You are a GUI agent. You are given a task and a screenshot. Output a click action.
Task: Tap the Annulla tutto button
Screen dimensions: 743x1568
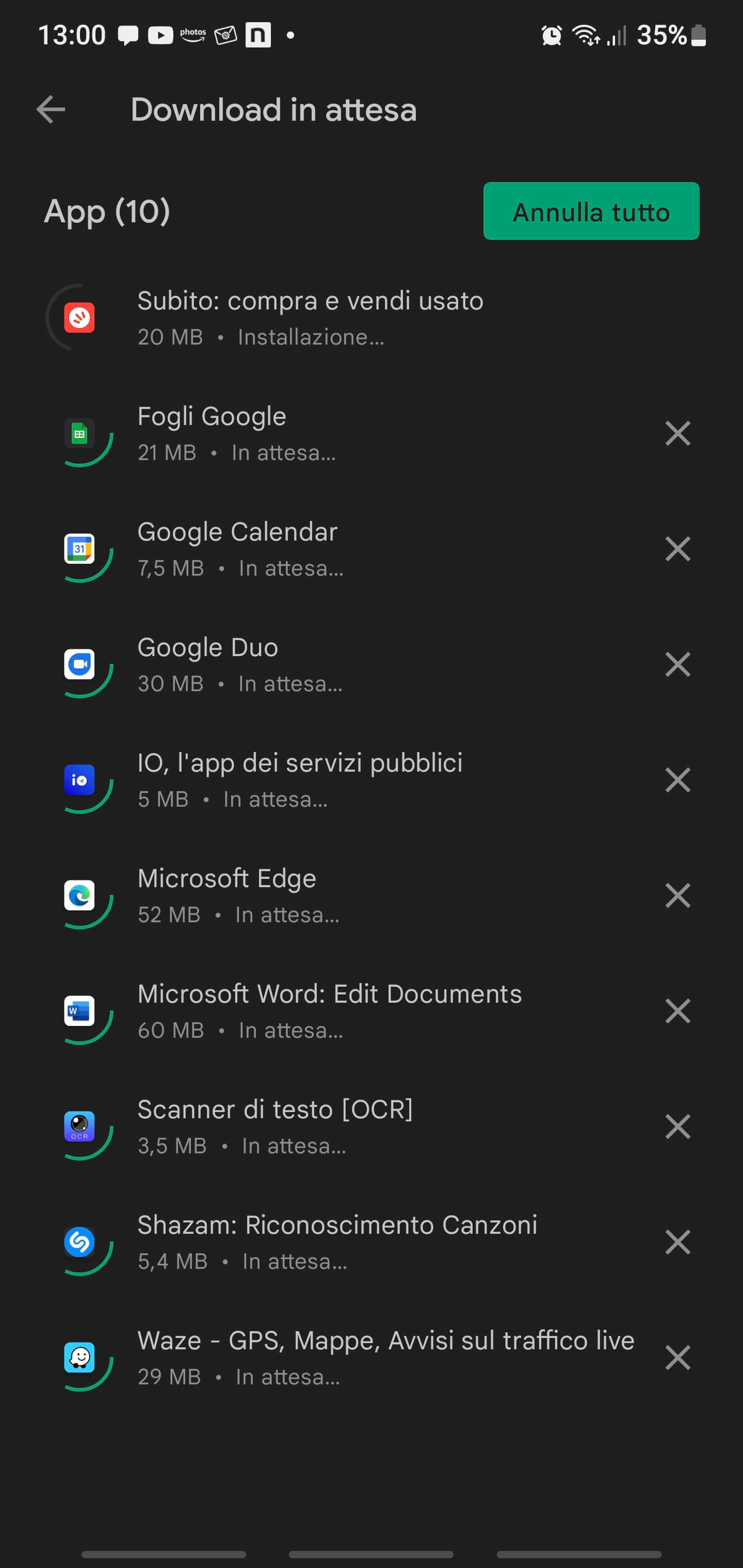(x=591, y=211)
